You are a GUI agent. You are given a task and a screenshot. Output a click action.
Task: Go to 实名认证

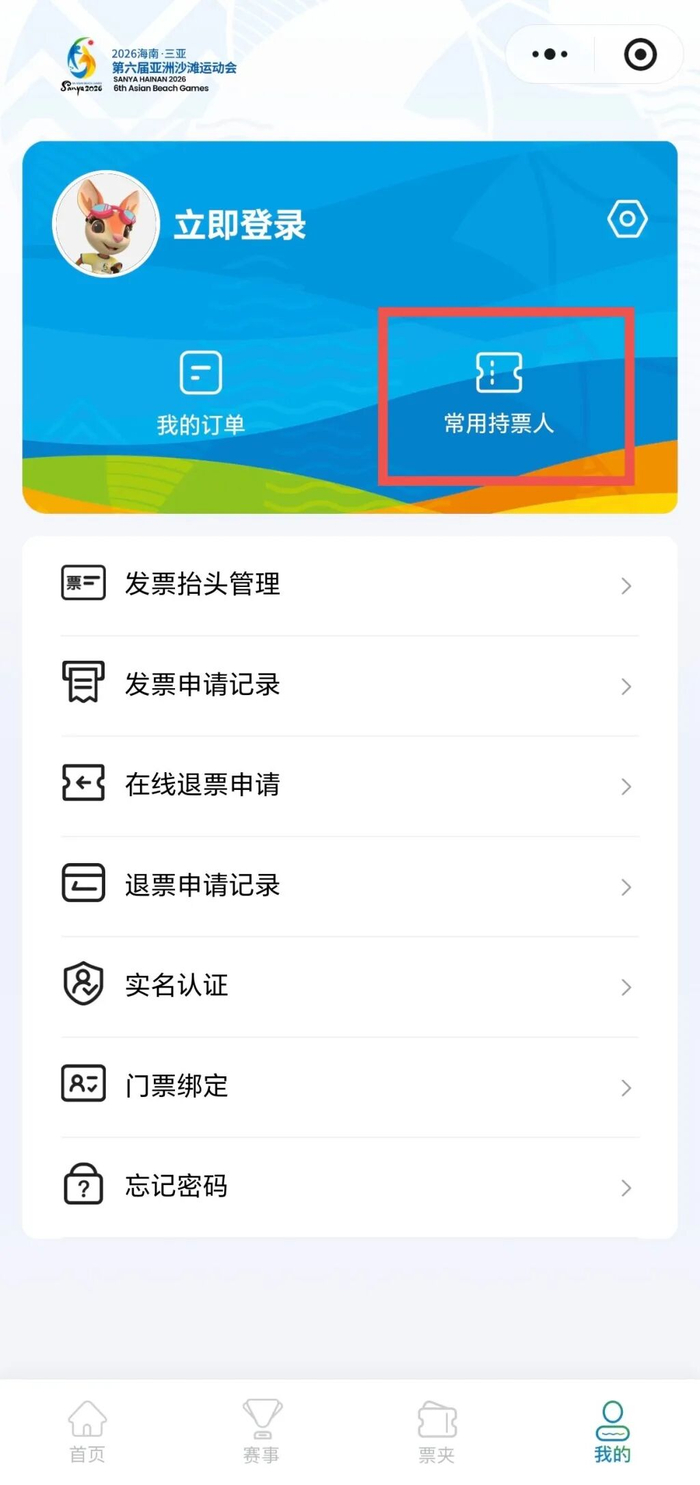coord(349,986)
